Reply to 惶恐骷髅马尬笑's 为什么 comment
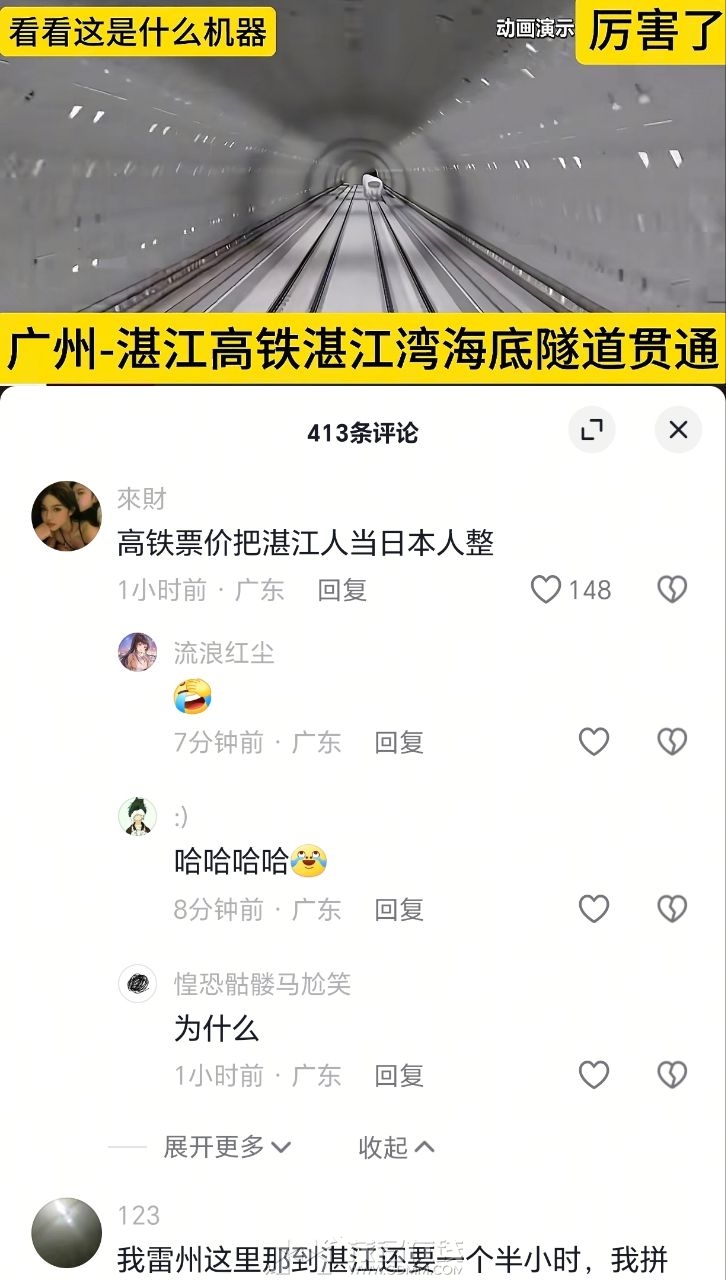The image size is (726, 1280). [399, 1076]
